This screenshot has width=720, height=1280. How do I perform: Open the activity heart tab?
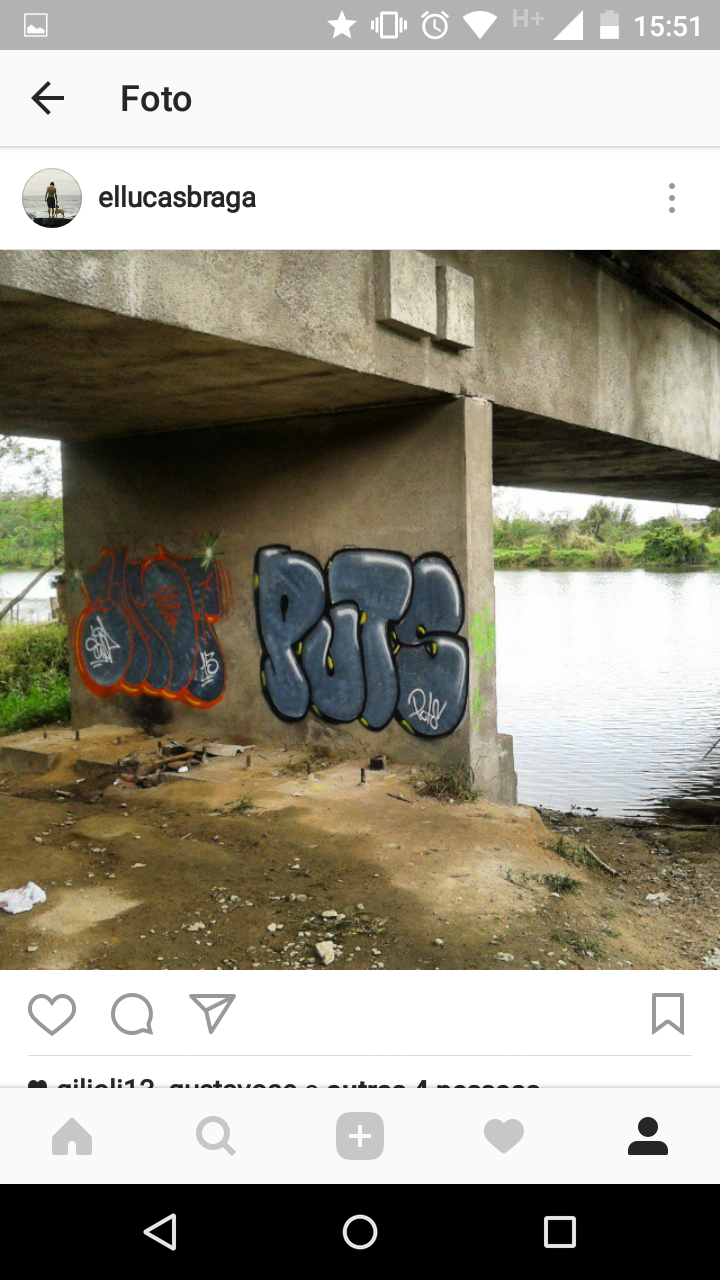[x=504, y=1137]
